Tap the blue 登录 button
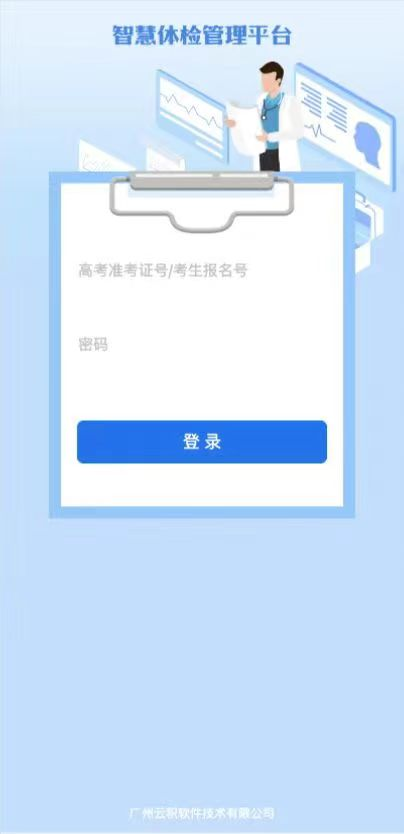Viewport: 404px width, 834px height. (202, 442)
